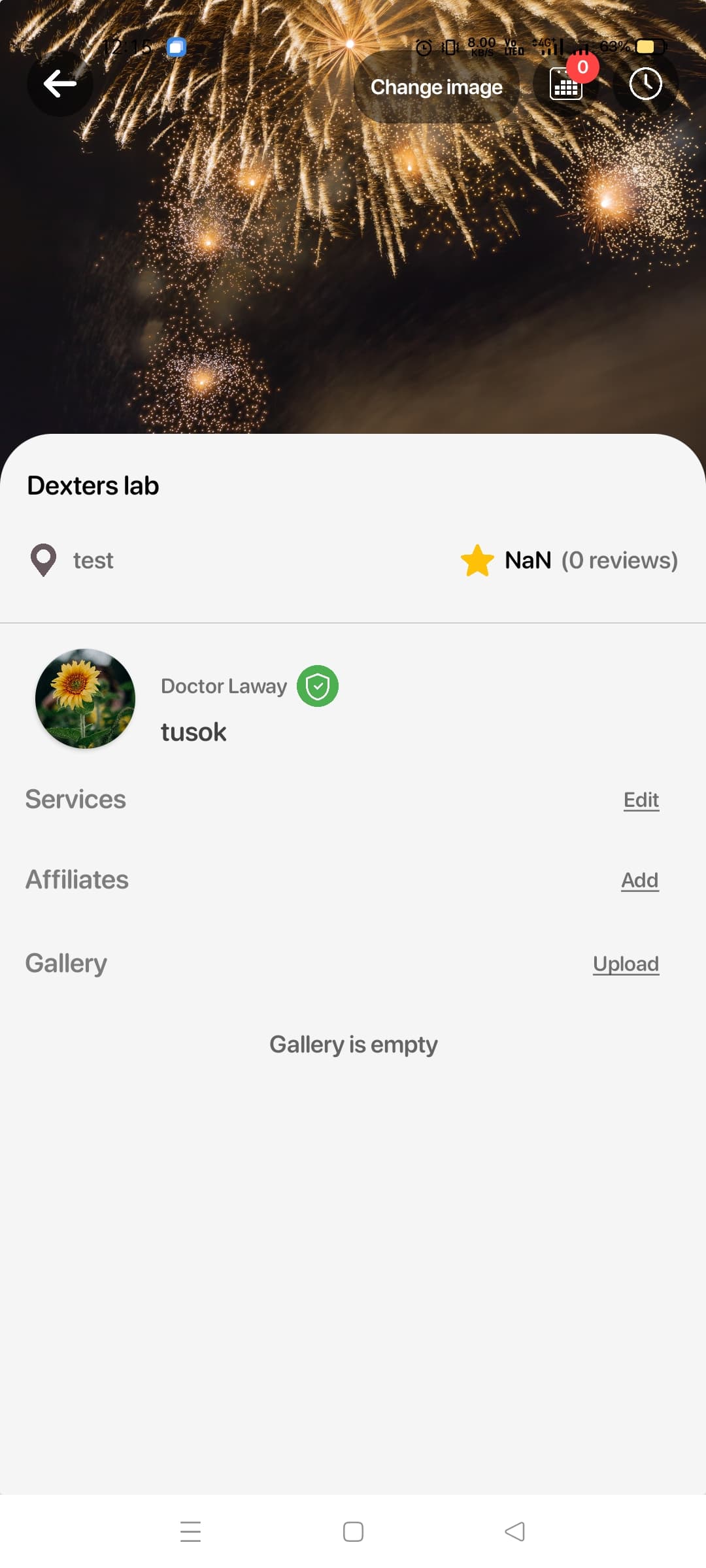Screen dimensions: 706x1568
Task: Tap the red notification badge on the calendar
Action: point(582,65)
